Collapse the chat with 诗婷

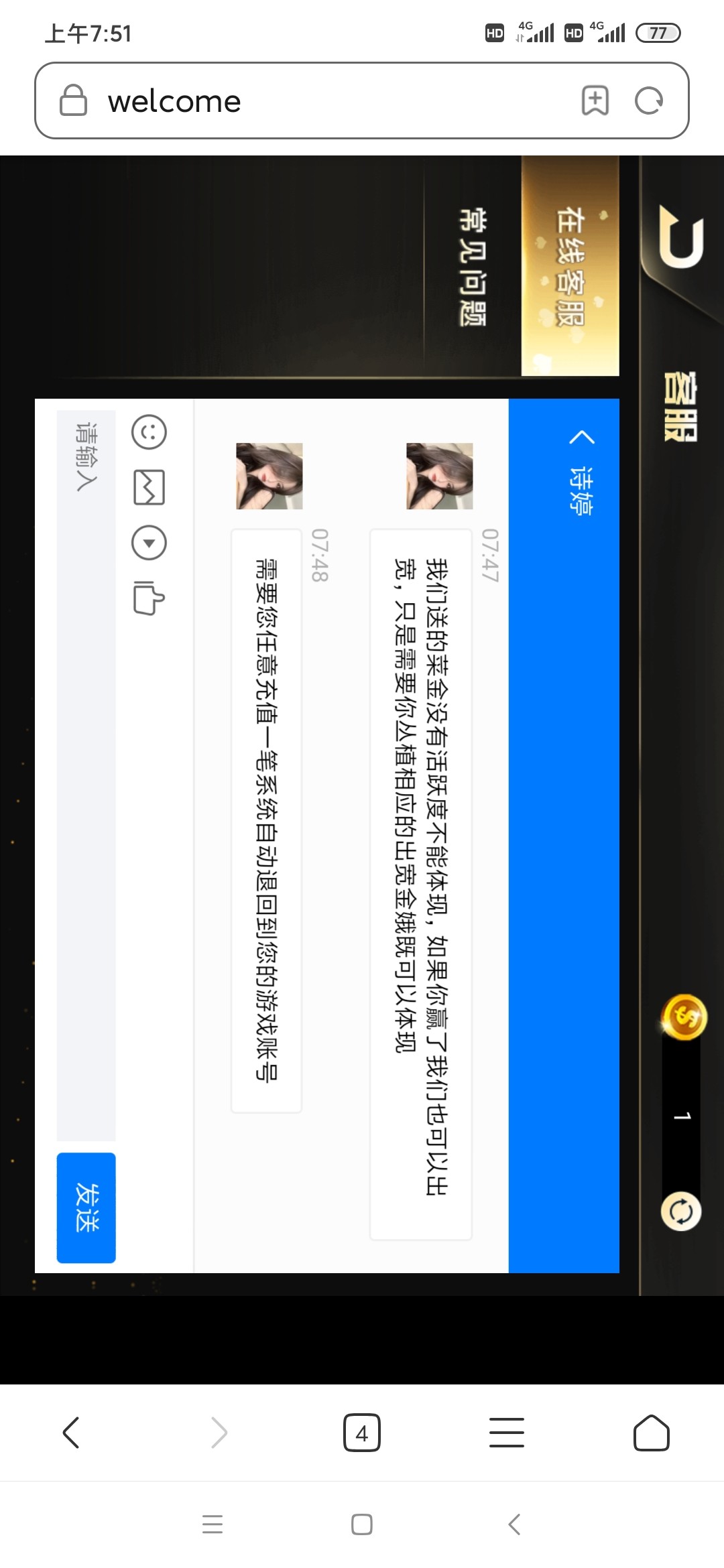click(581, 438)
